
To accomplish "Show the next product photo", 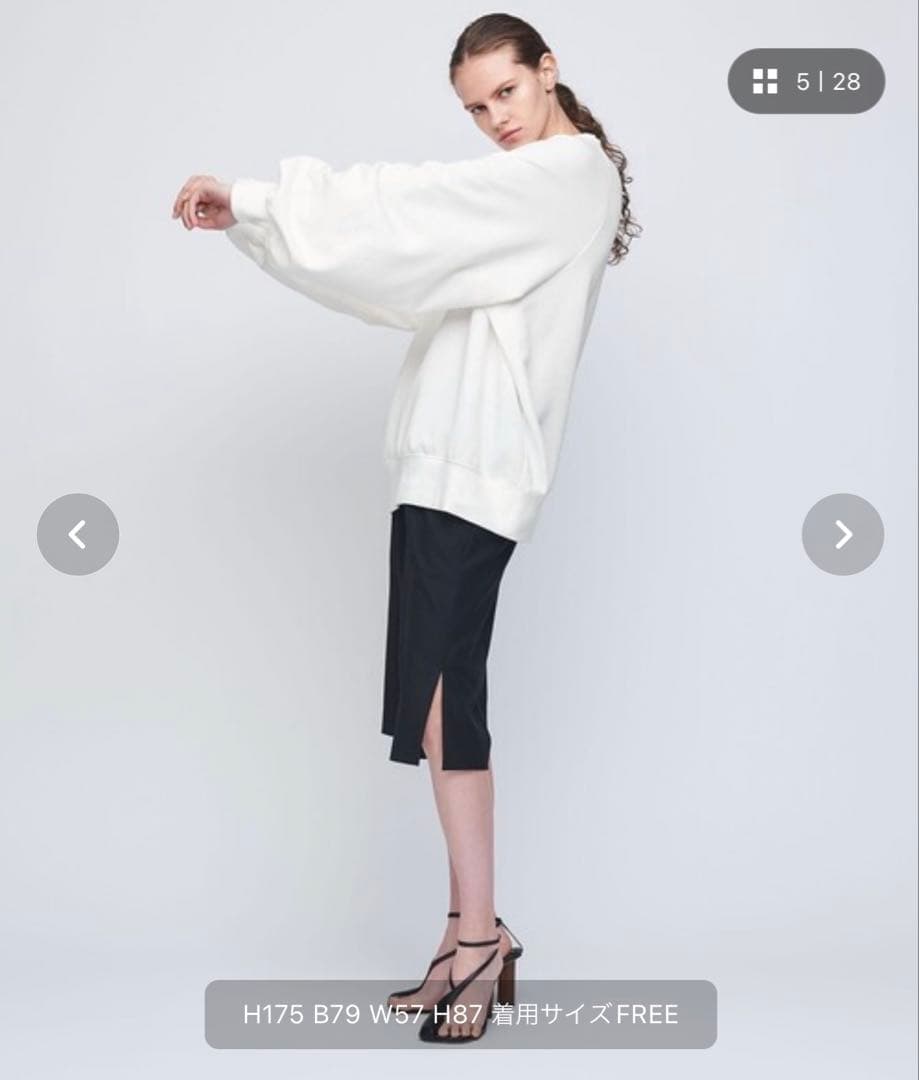I will (842, 534).
